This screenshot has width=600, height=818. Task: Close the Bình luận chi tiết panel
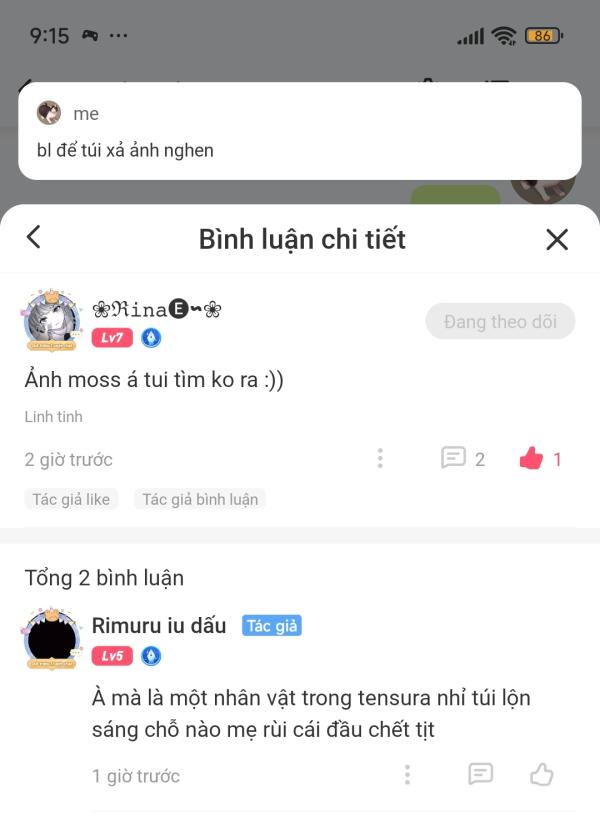click(557, 239)
